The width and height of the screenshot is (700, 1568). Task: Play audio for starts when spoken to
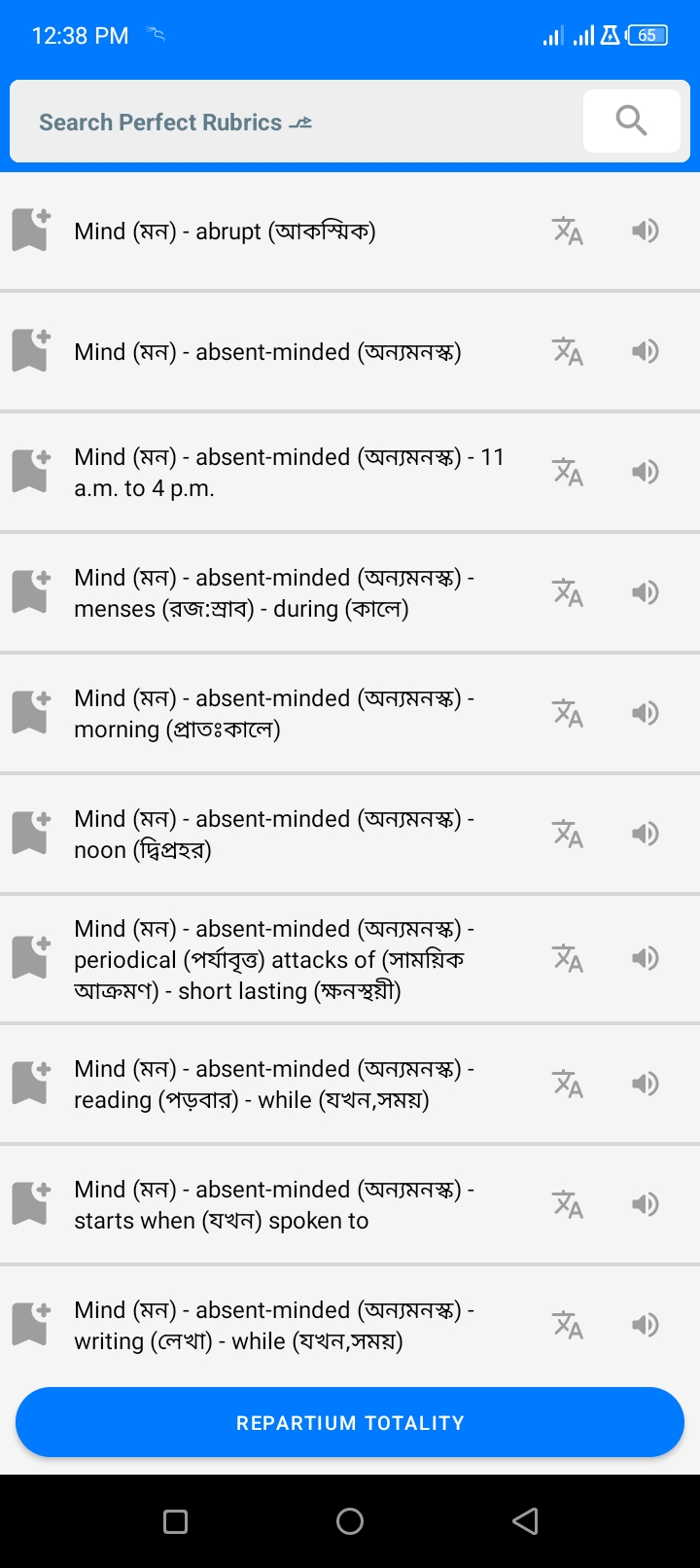click(645, 1204)
